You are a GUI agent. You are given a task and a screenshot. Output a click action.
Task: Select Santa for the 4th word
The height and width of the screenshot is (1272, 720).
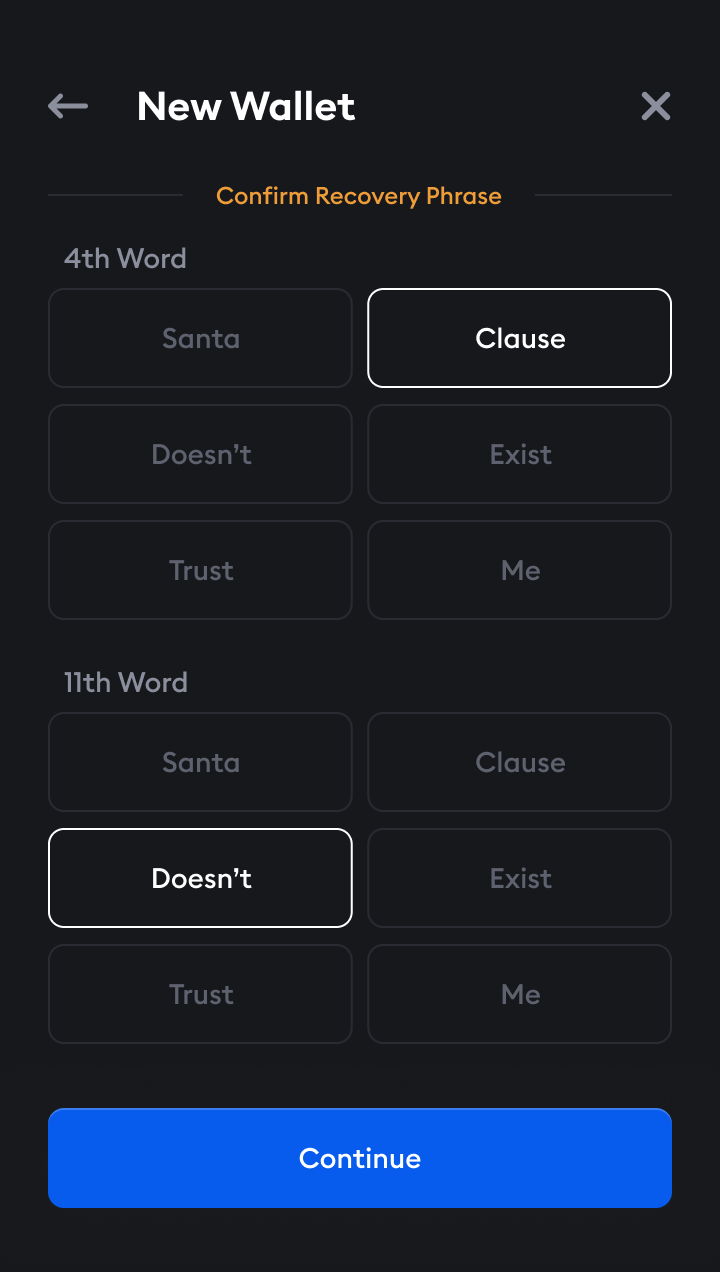coord(200,338)
